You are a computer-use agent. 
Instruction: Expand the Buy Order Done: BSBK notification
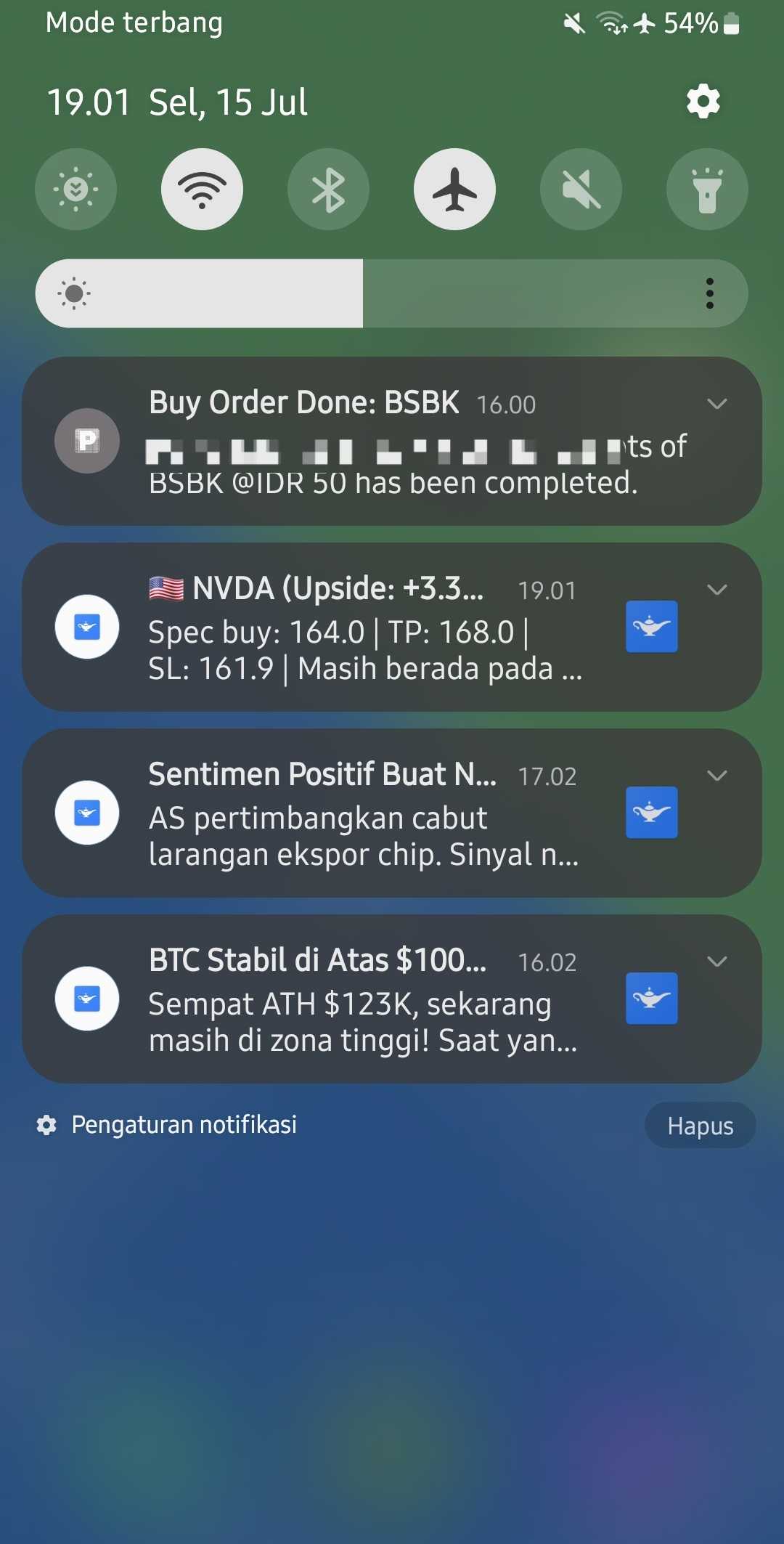tap(716, 404)
